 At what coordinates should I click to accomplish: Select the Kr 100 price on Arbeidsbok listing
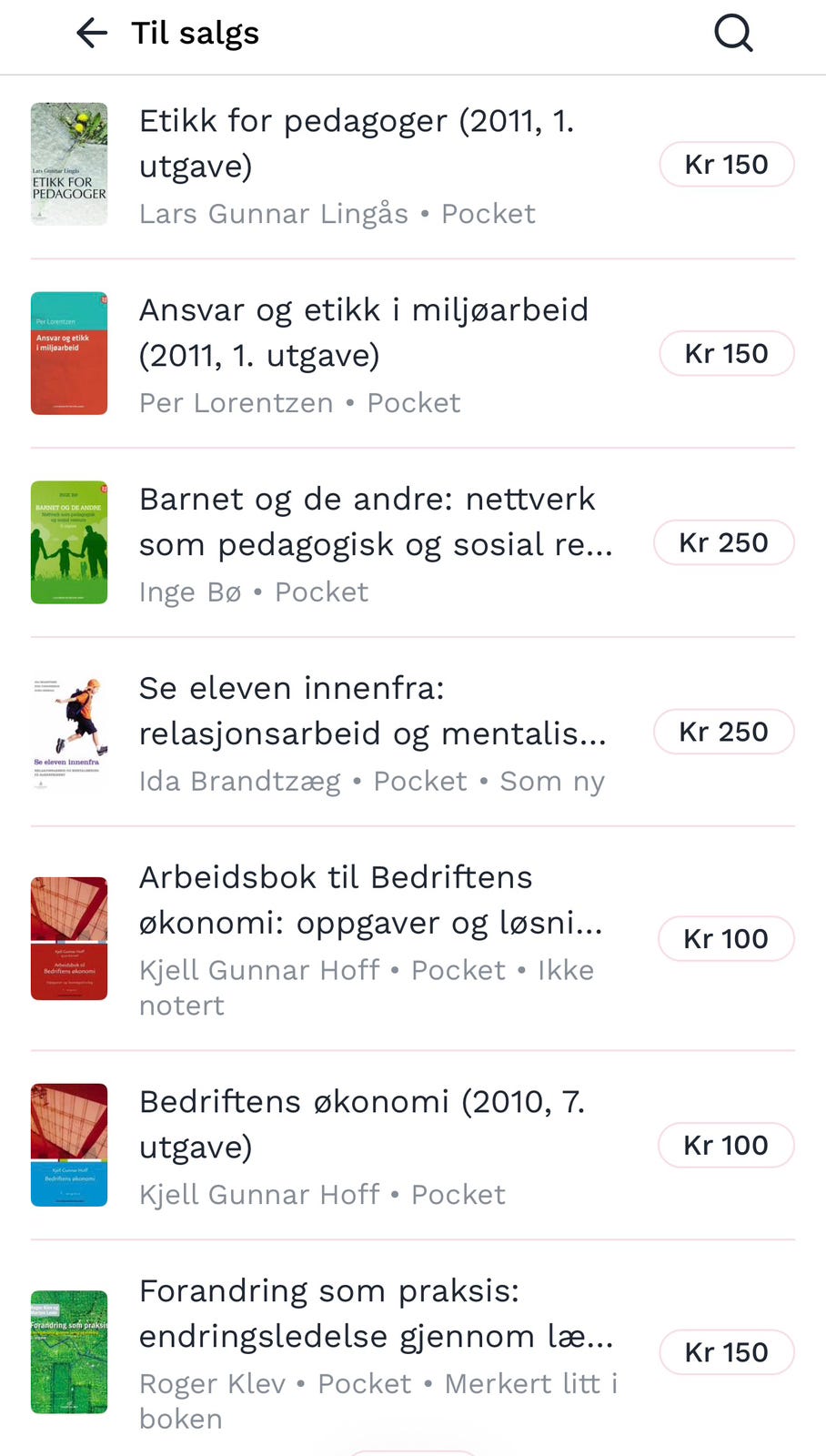[x=726, y=938]
